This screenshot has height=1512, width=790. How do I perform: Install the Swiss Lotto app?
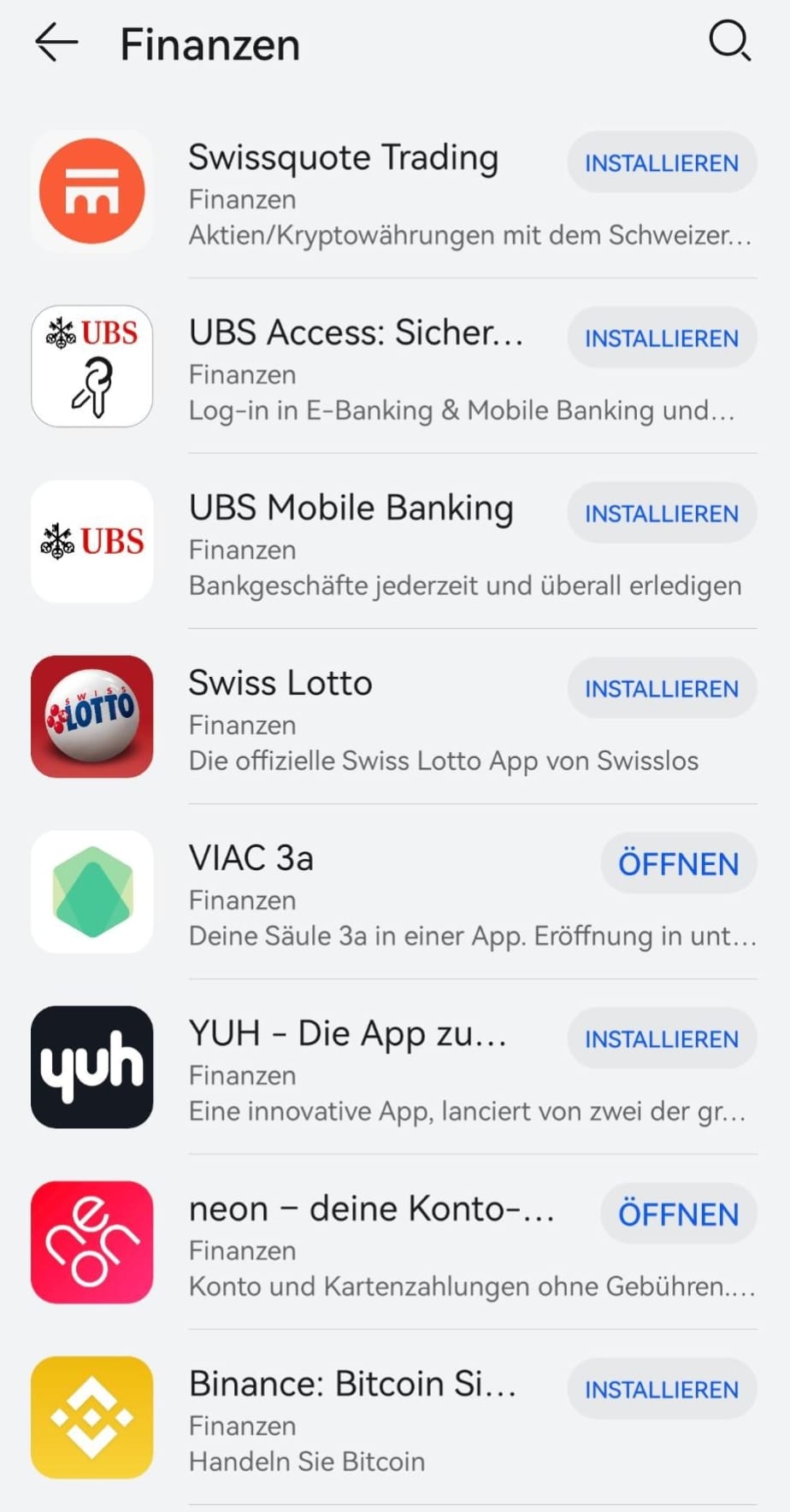tap(661, 688)
